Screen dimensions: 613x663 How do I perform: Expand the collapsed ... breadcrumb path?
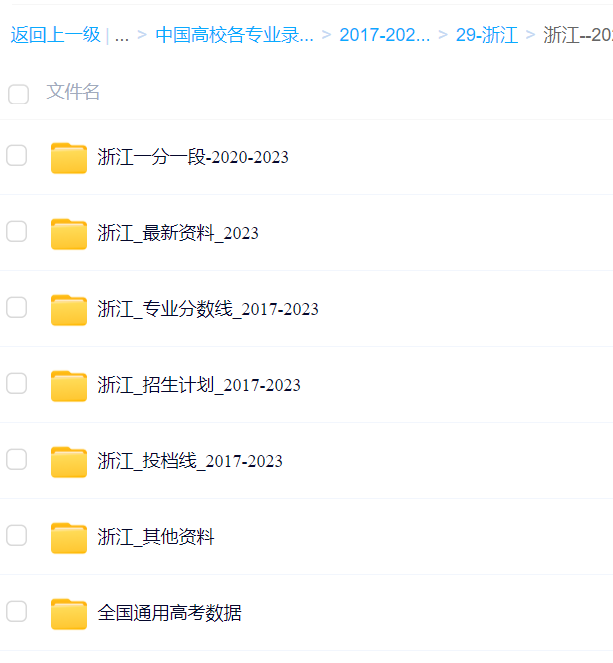coord(122,35)
